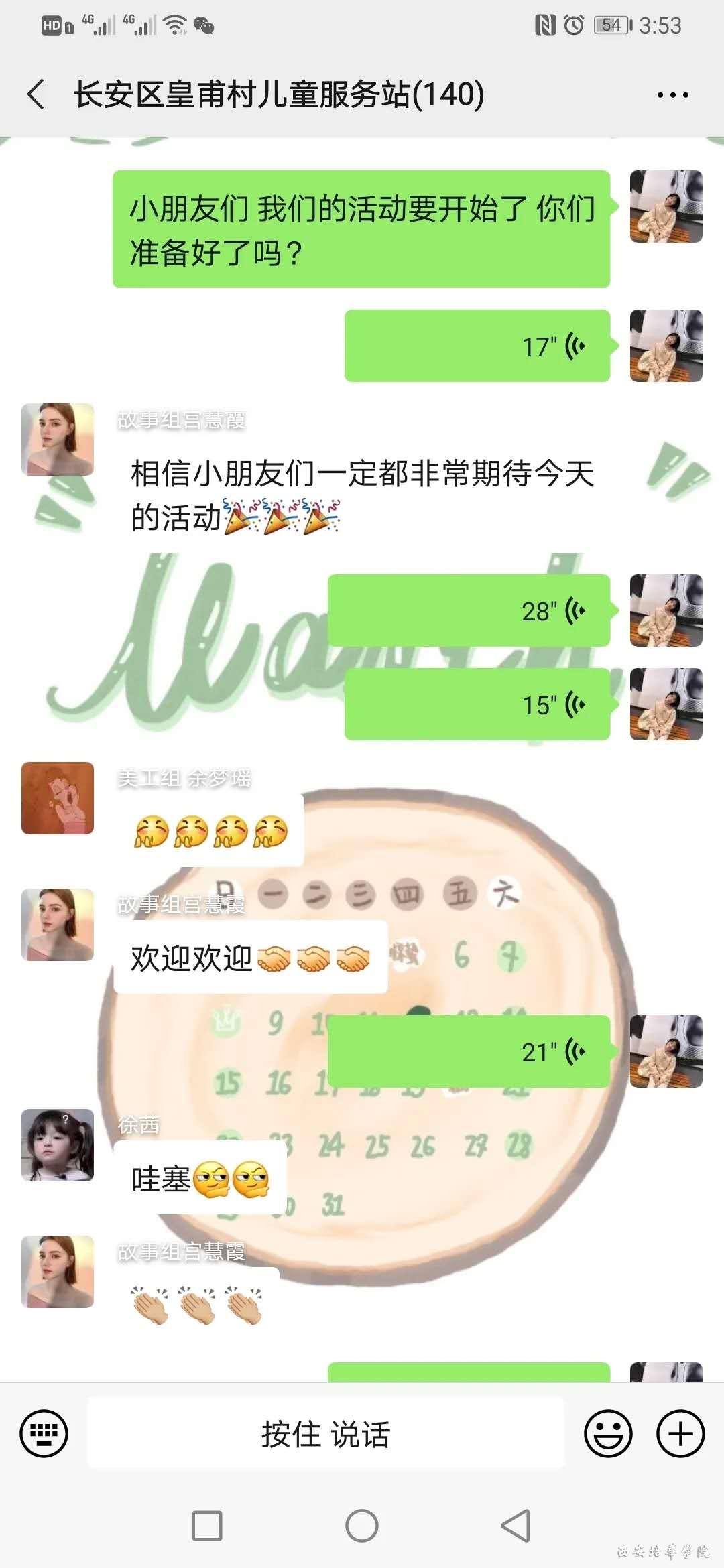This screenshot has width=724, height=1568.
Task: Go back from the group chat
Action: coord(37,94)
